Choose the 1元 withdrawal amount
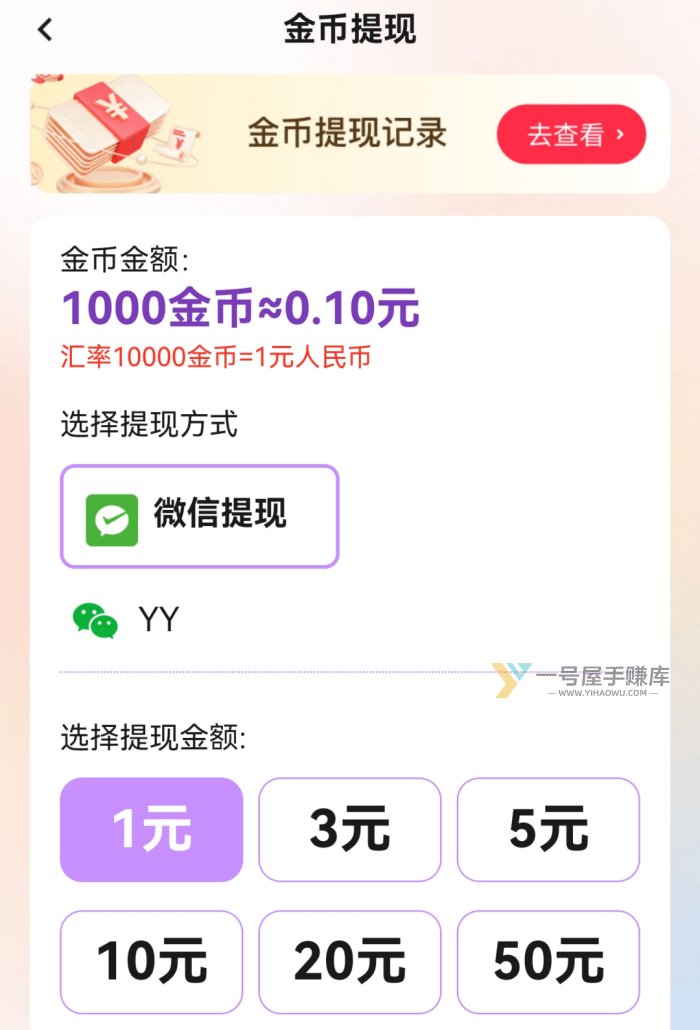Viewport: 700px width, 1030px height. [151, 830]
